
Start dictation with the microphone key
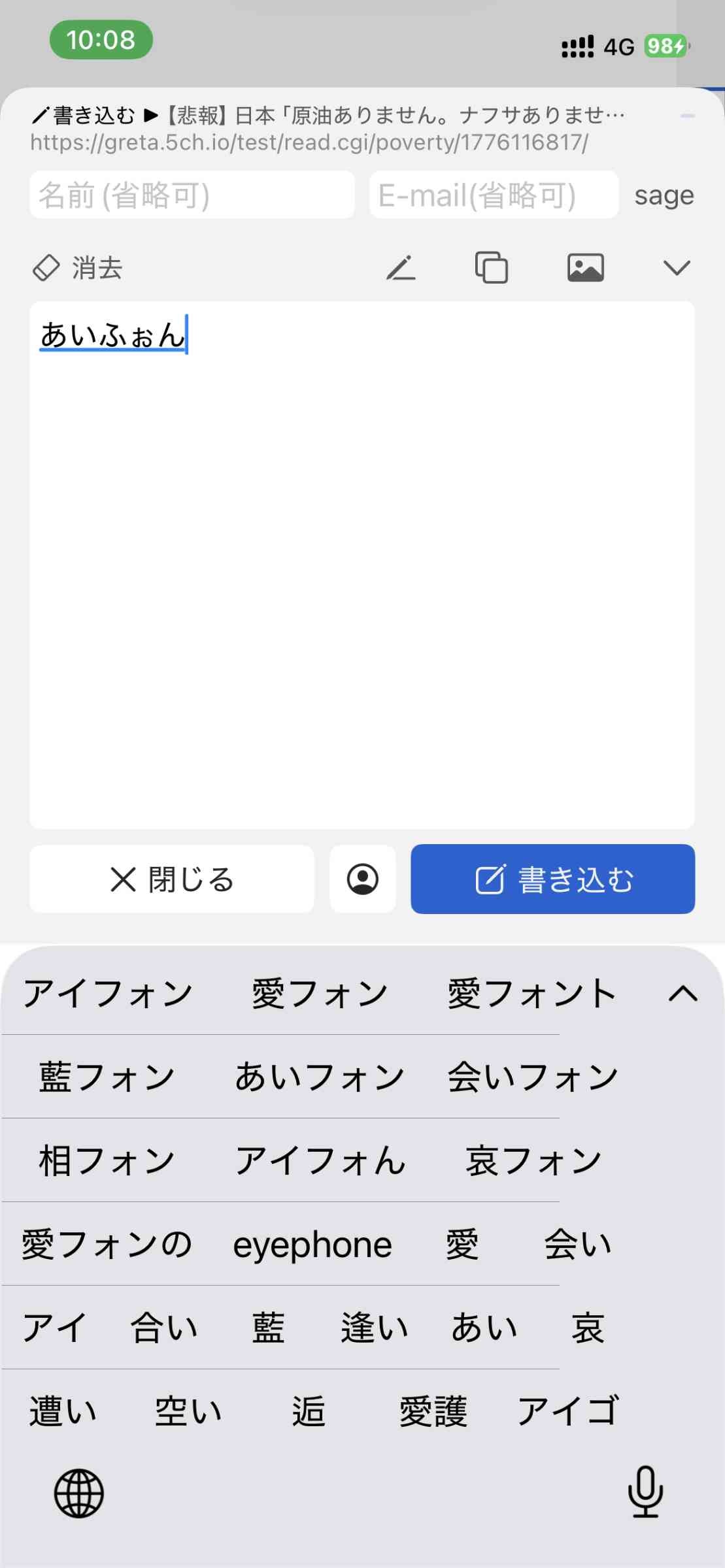[645, 1492]
